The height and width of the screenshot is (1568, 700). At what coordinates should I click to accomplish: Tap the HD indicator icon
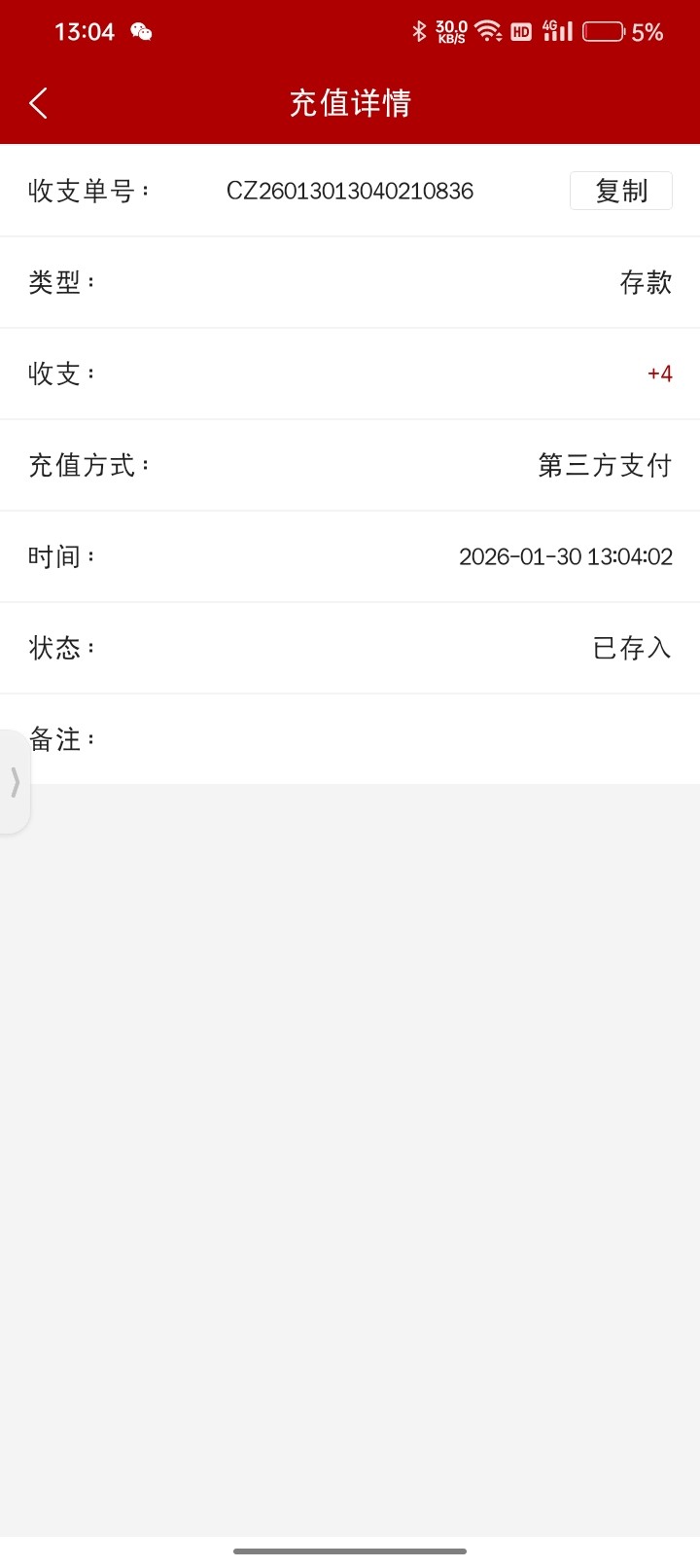(520, 31)
